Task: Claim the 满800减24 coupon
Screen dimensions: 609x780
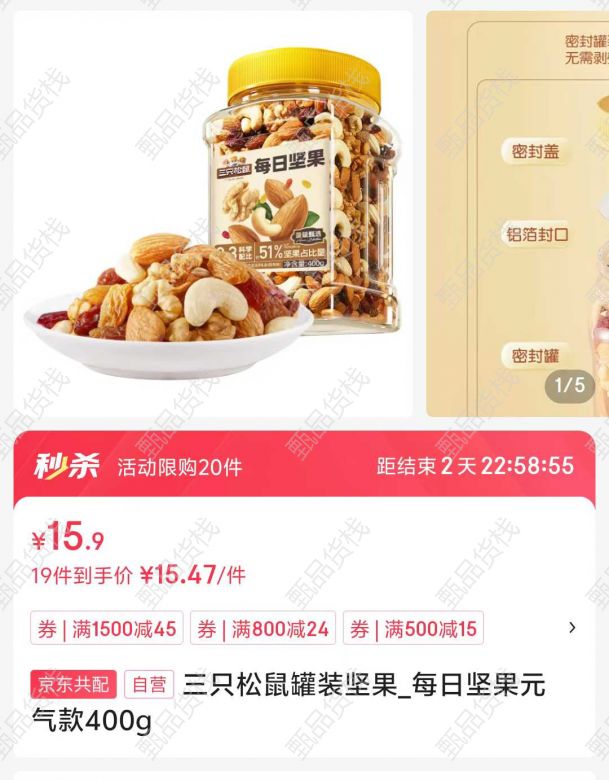Action: 262,629
